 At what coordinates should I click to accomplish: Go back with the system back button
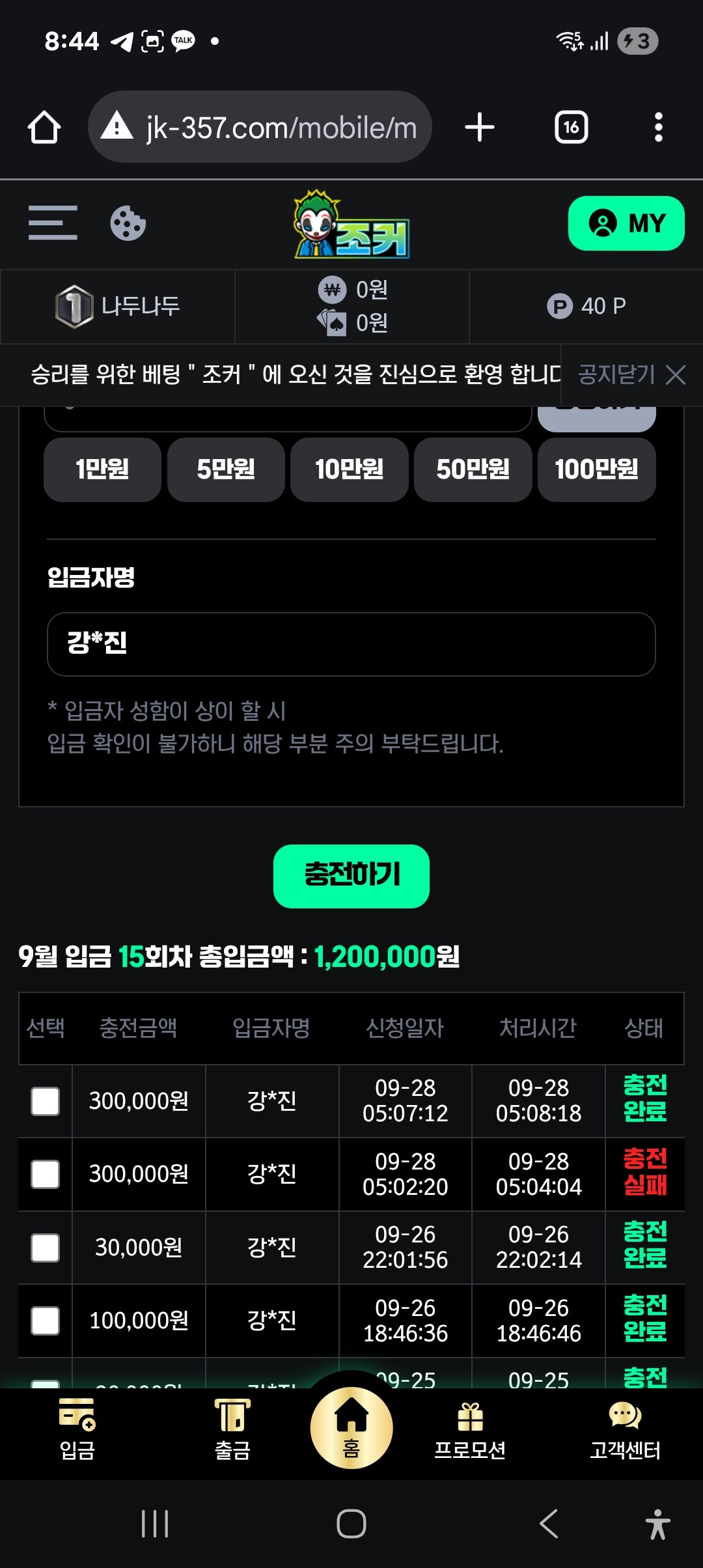(549, 1524)
